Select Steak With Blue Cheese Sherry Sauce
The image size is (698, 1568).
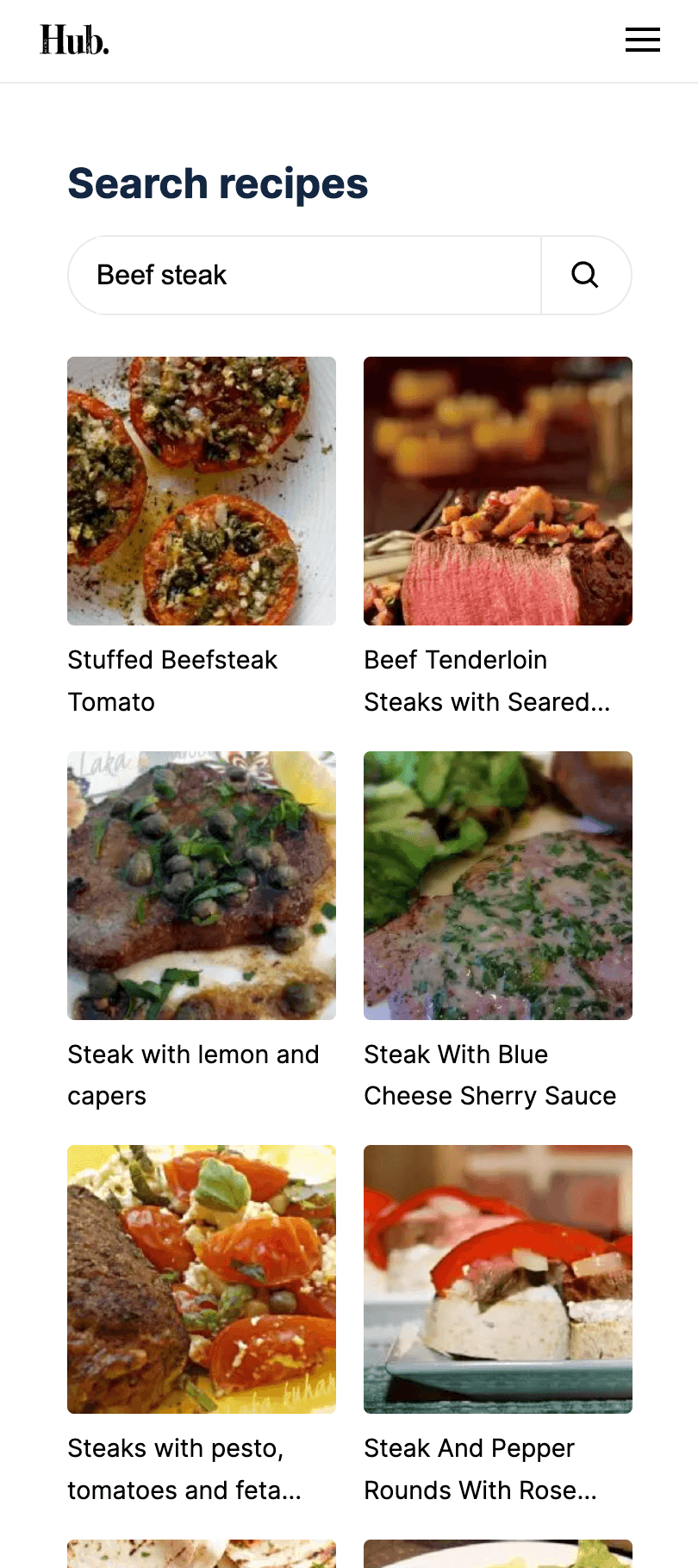tap(497, 886)
